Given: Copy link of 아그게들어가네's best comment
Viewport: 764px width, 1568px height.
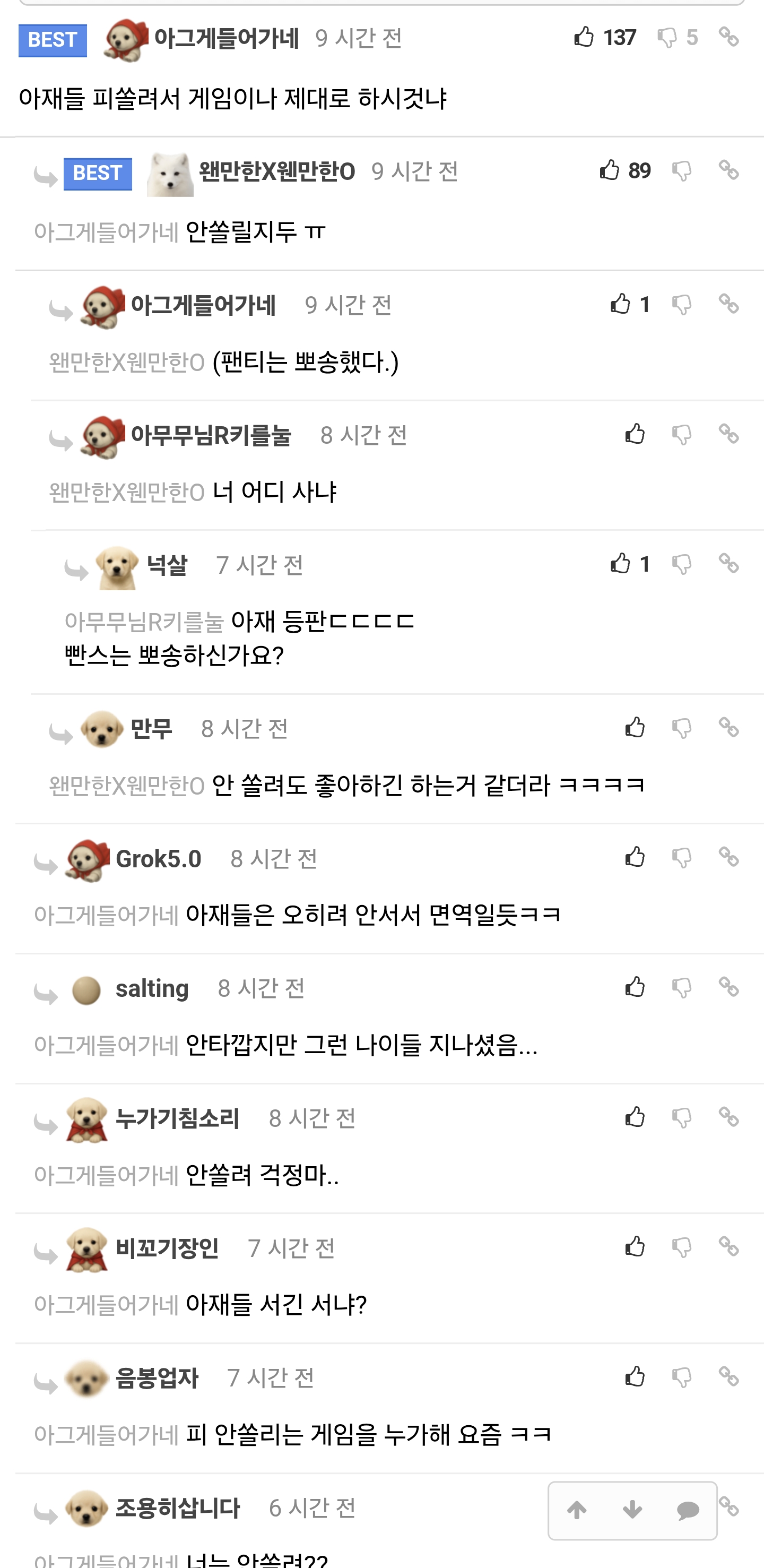Looking at the screenshot, I should (729, 37).
